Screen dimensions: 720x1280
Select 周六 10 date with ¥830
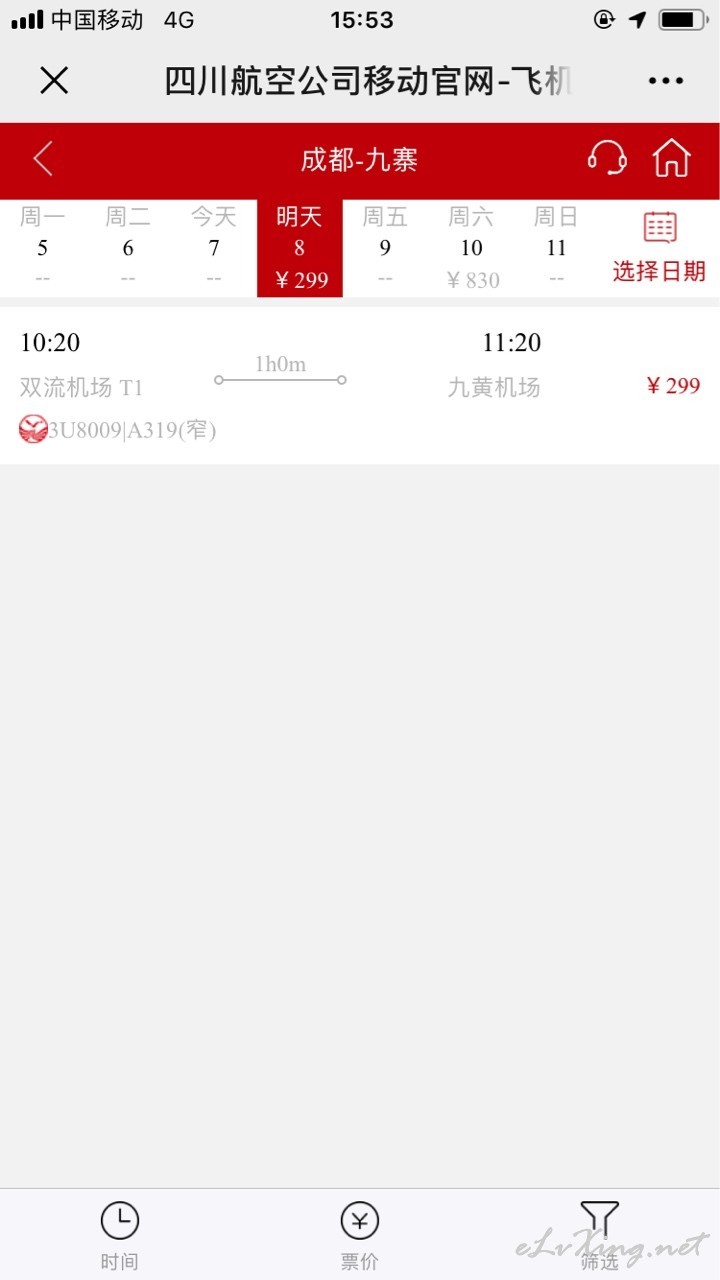pos(471,248)
